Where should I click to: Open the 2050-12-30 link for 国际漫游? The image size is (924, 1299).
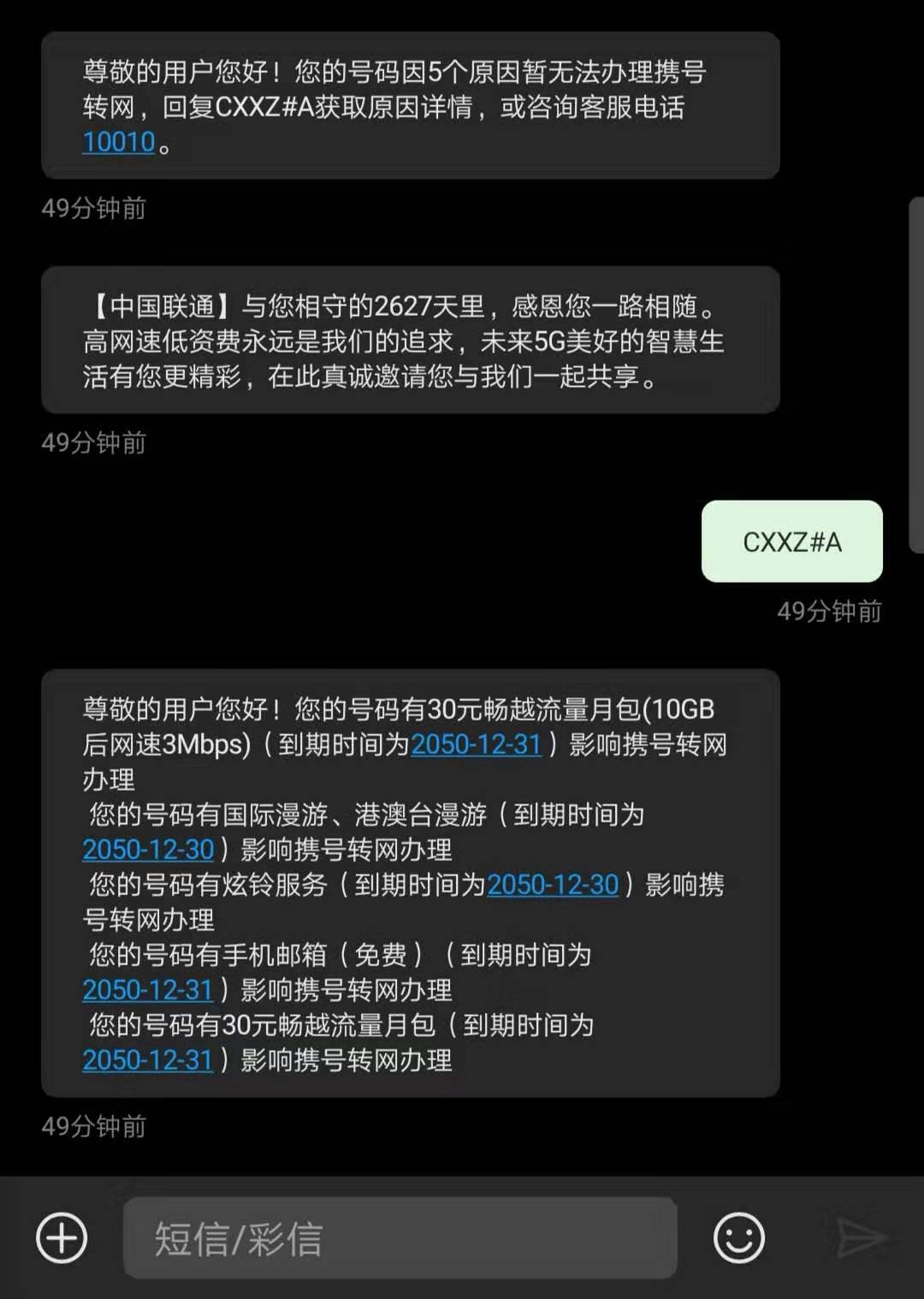(148, 850)
